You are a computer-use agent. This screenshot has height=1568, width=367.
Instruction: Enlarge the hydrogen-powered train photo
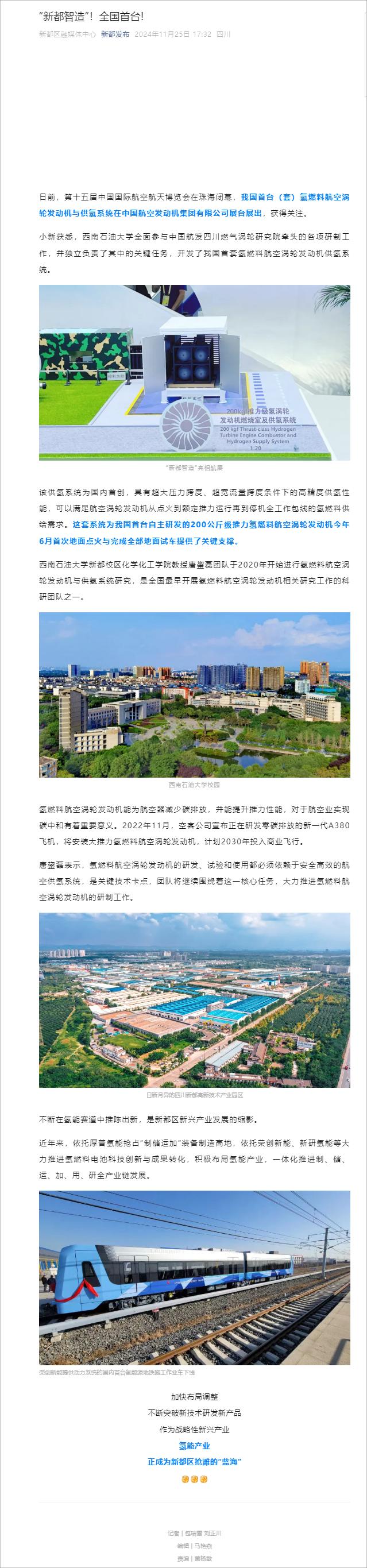[194, 1277]
